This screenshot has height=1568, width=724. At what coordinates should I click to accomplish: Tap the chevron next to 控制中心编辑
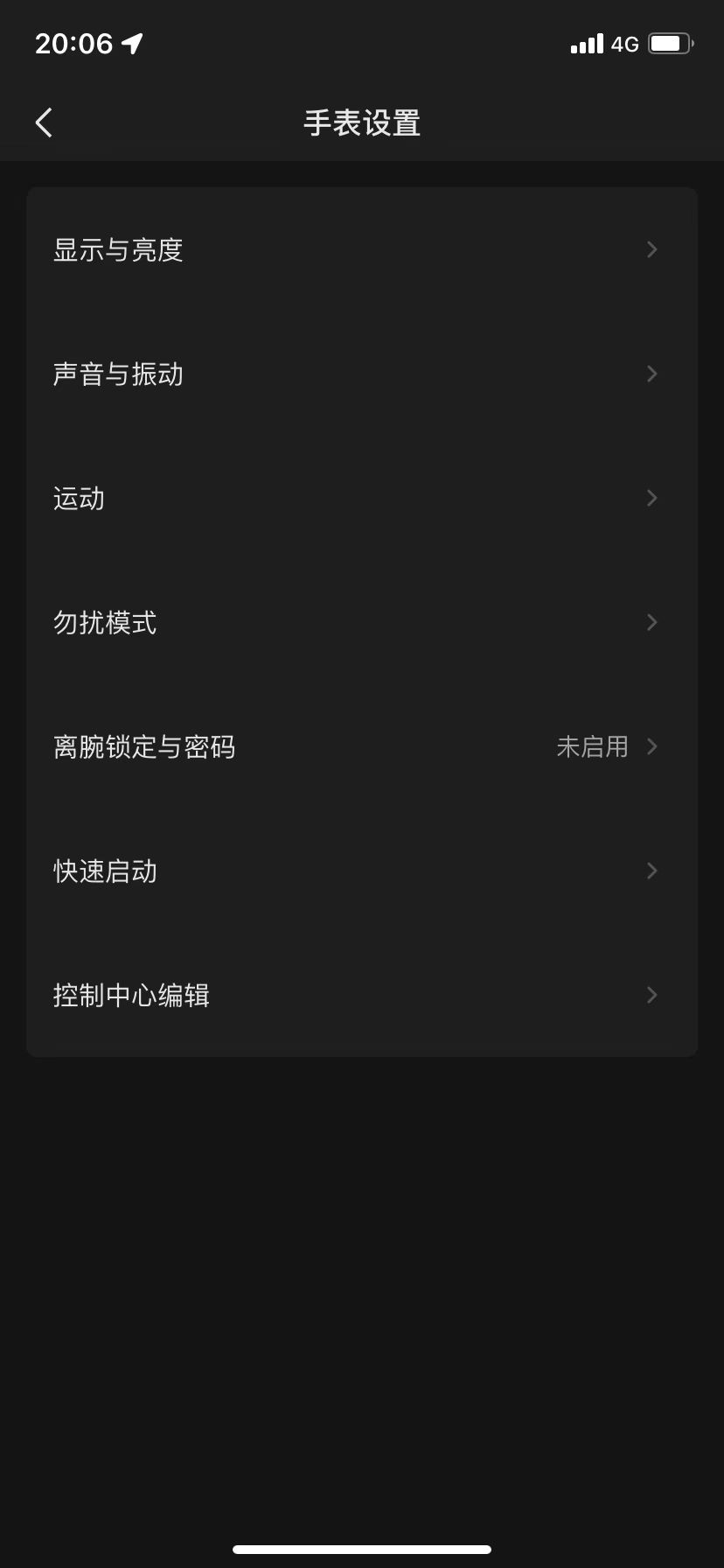(651, 995)
